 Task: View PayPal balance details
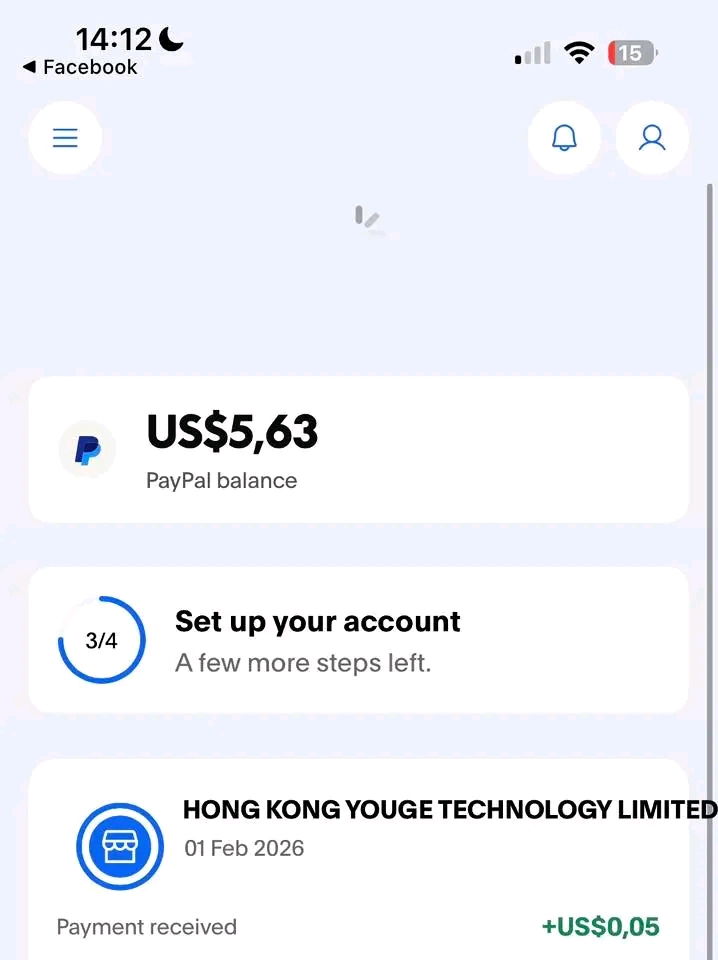click(x=358, y=450)
